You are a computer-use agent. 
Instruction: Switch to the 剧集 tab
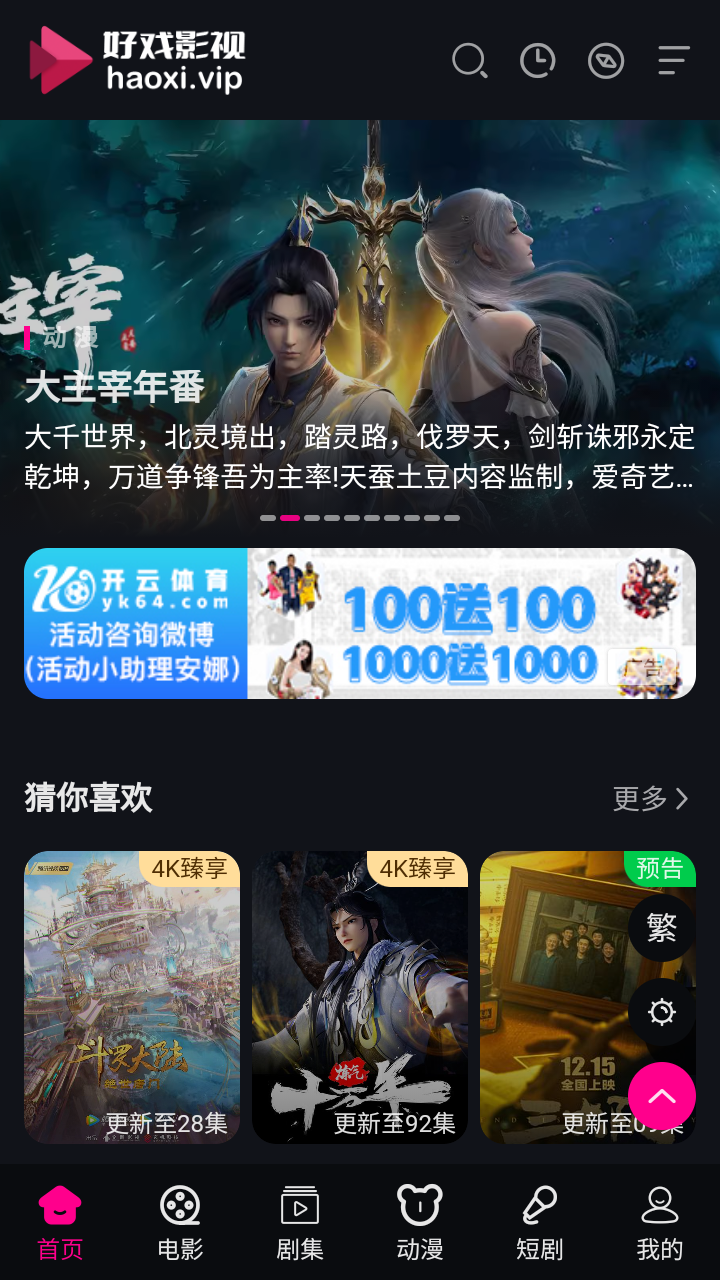tap(300, 1222)
